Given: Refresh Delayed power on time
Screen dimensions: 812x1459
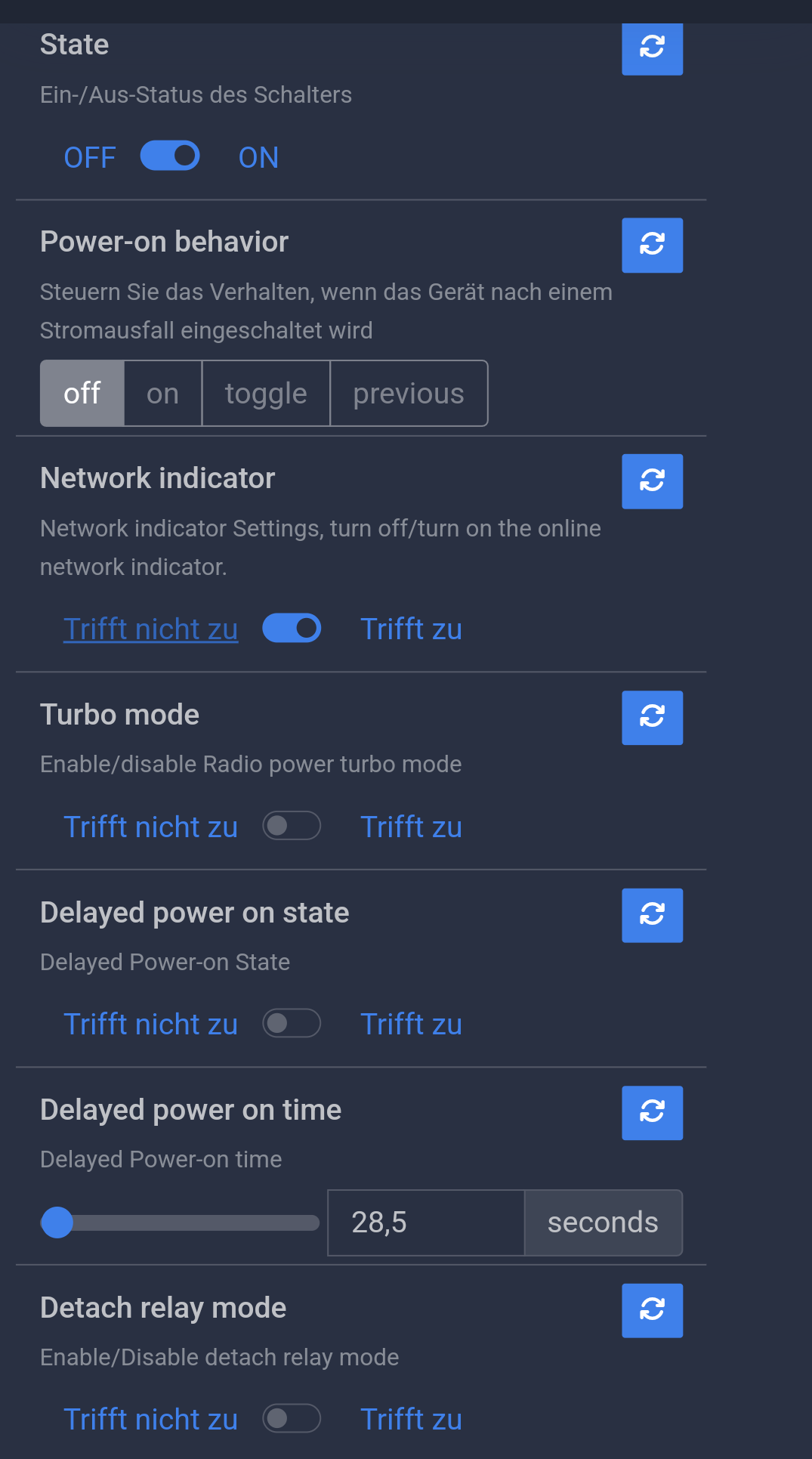Looking at the screenshot, I should 652,1113.
